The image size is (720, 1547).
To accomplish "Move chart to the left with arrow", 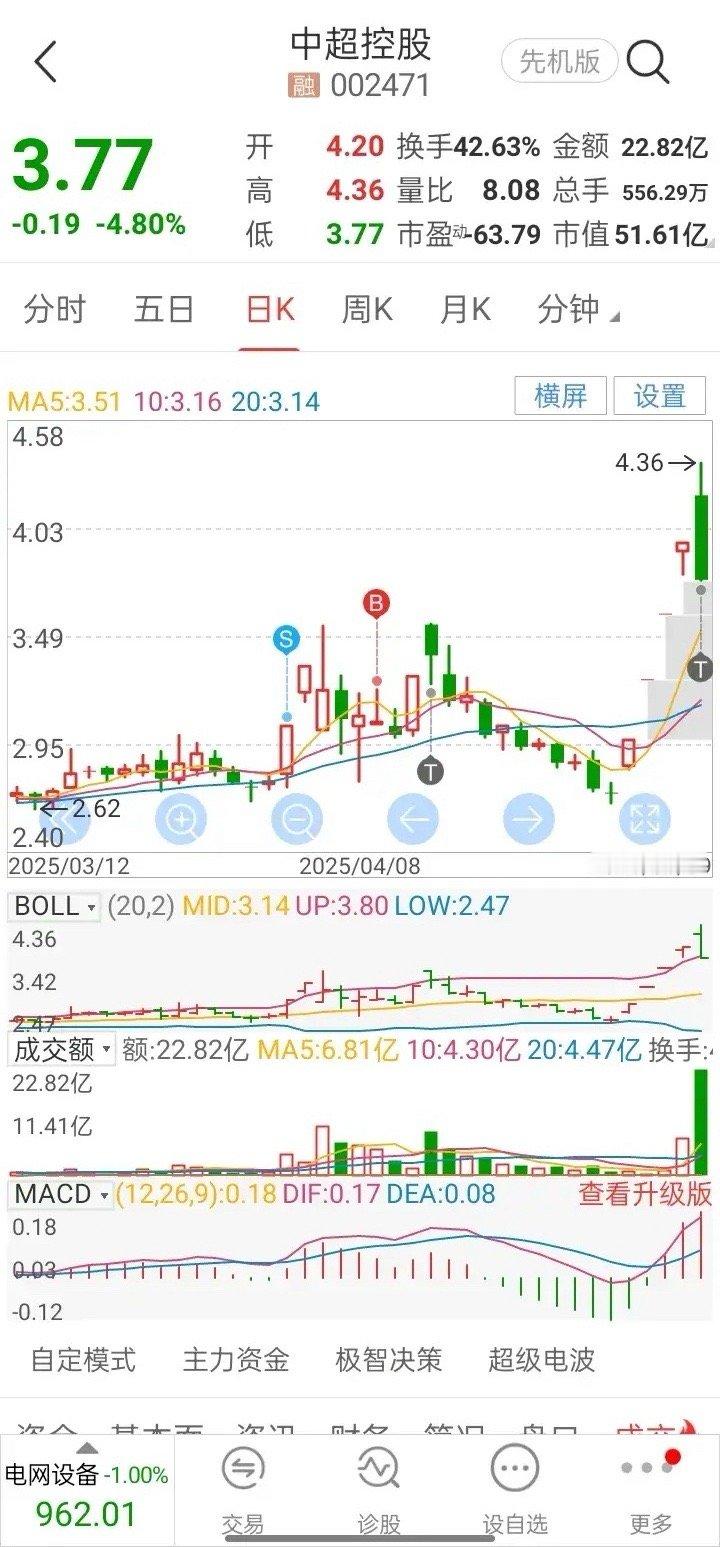I will (x=413, y=821).
